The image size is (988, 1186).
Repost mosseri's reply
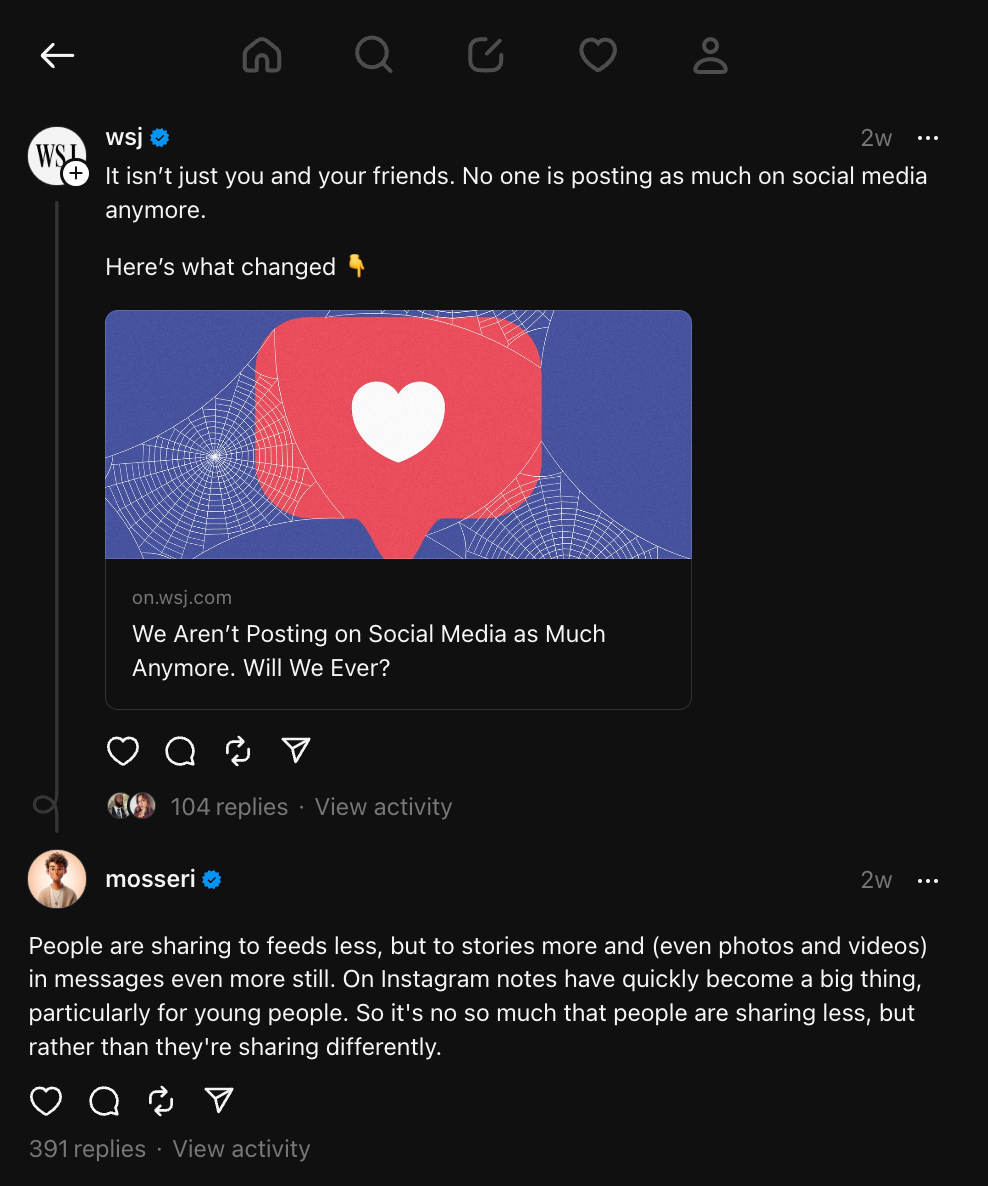[x=161, y=1101]
